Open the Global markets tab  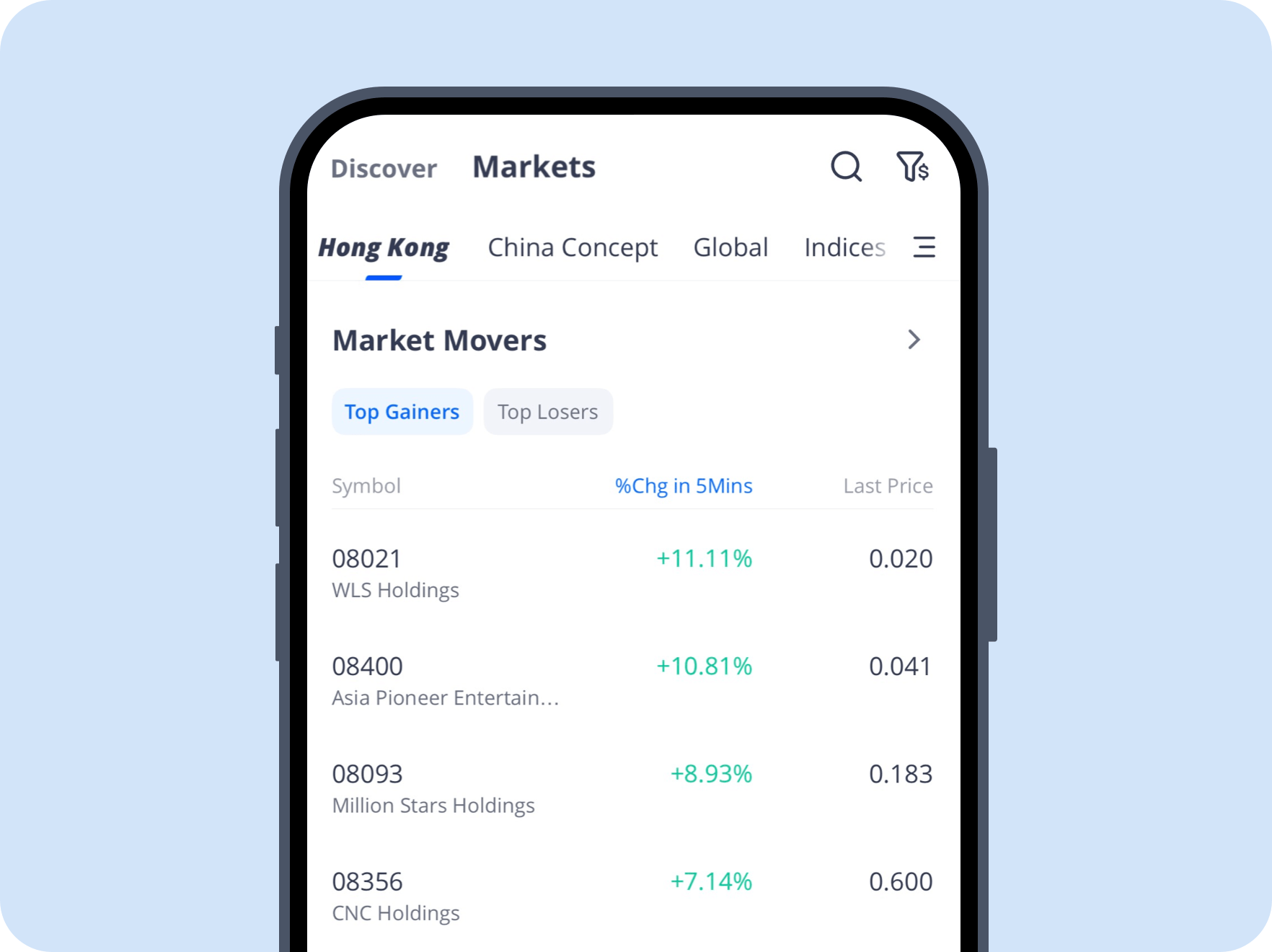(x=730, y=247)
